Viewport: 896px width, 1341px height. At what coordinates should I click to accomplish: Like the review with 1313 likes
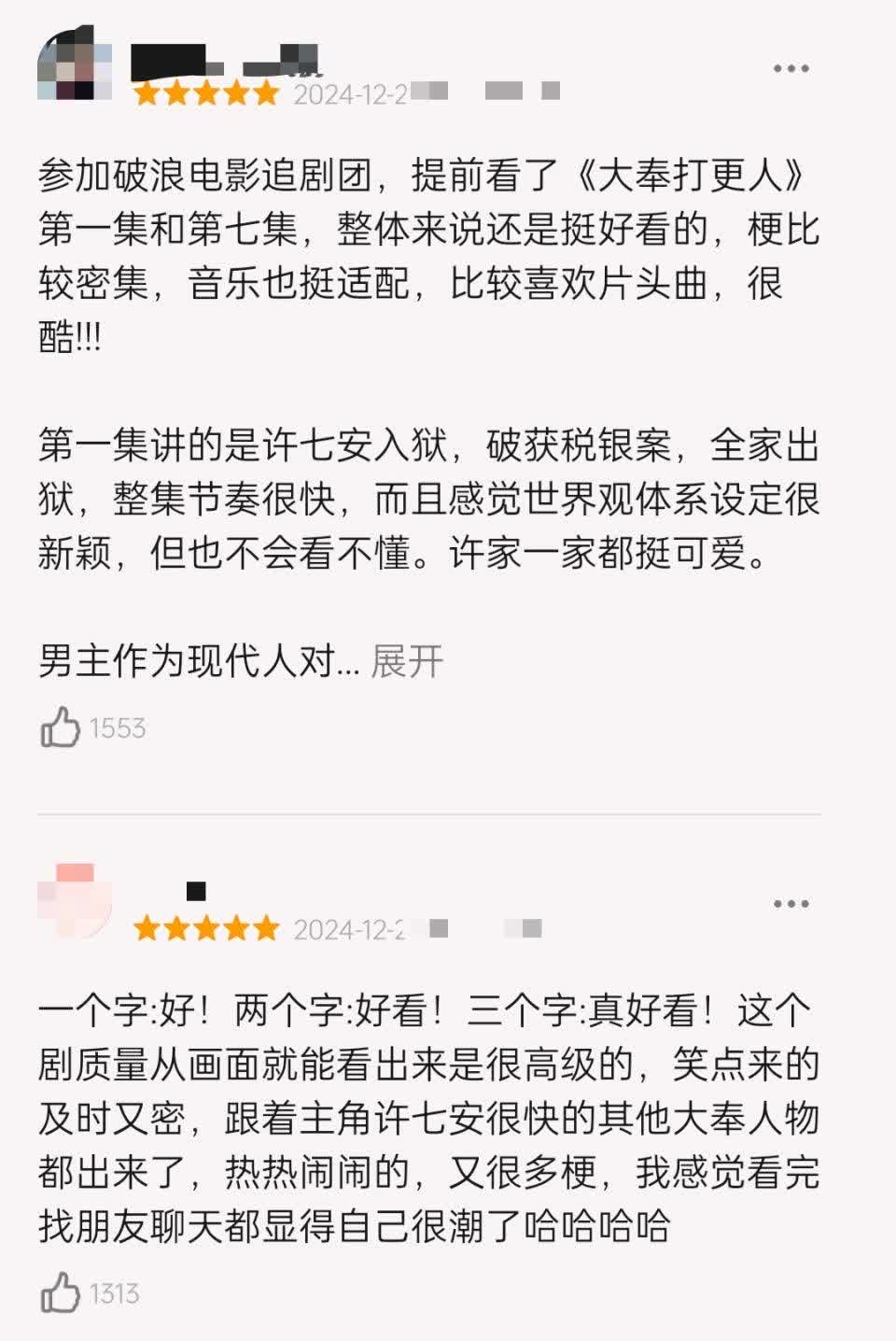(61, 1293)
